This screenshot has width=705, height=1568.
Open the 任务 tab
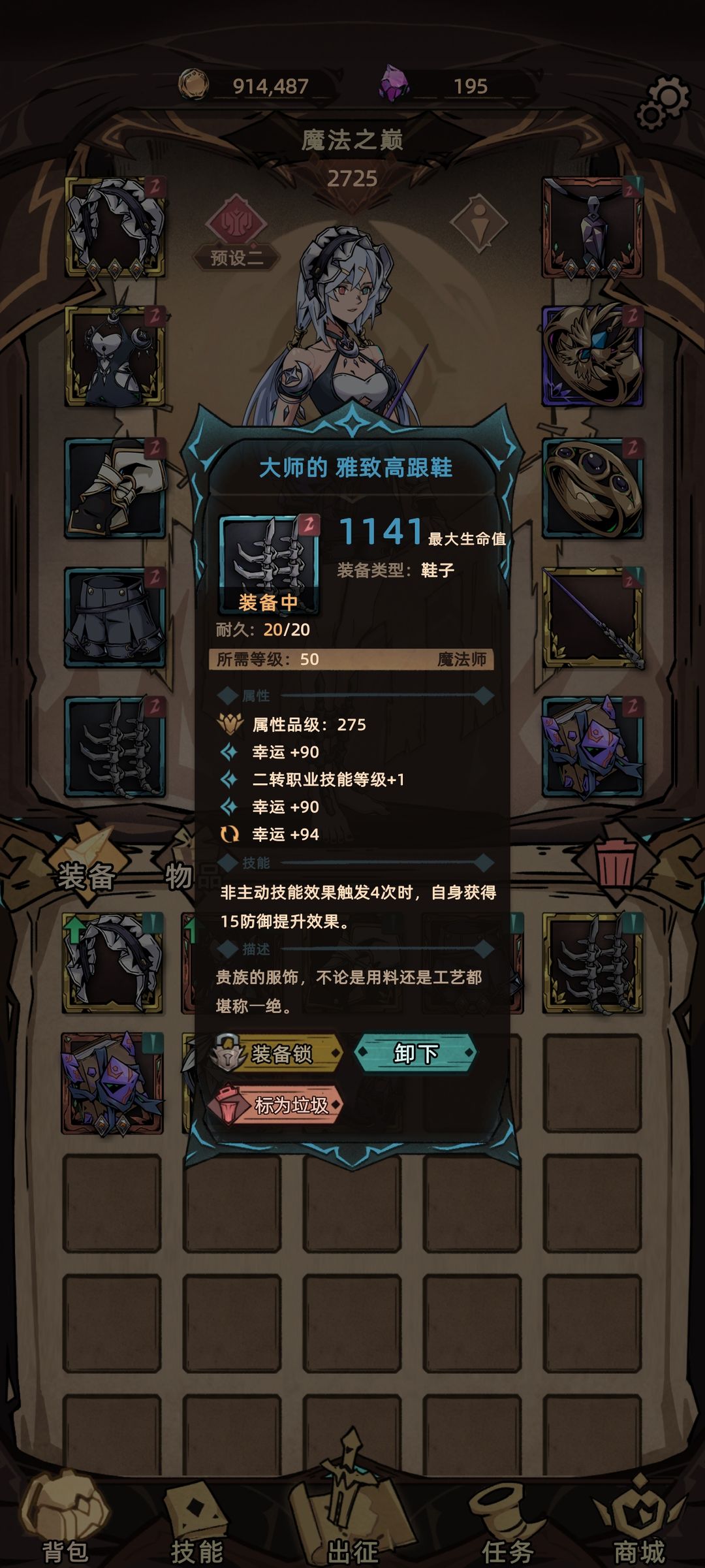click(507, 1522)
